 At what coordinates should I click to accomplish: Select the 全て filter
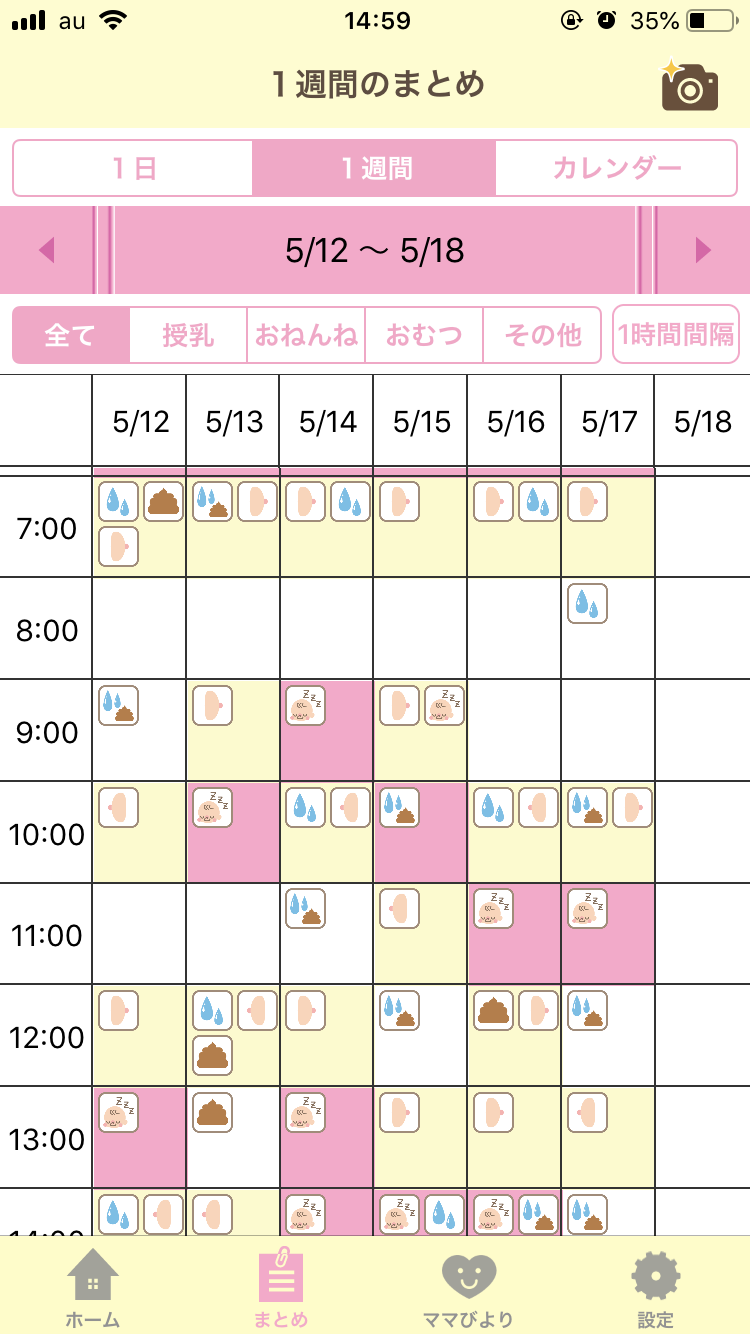71,335
